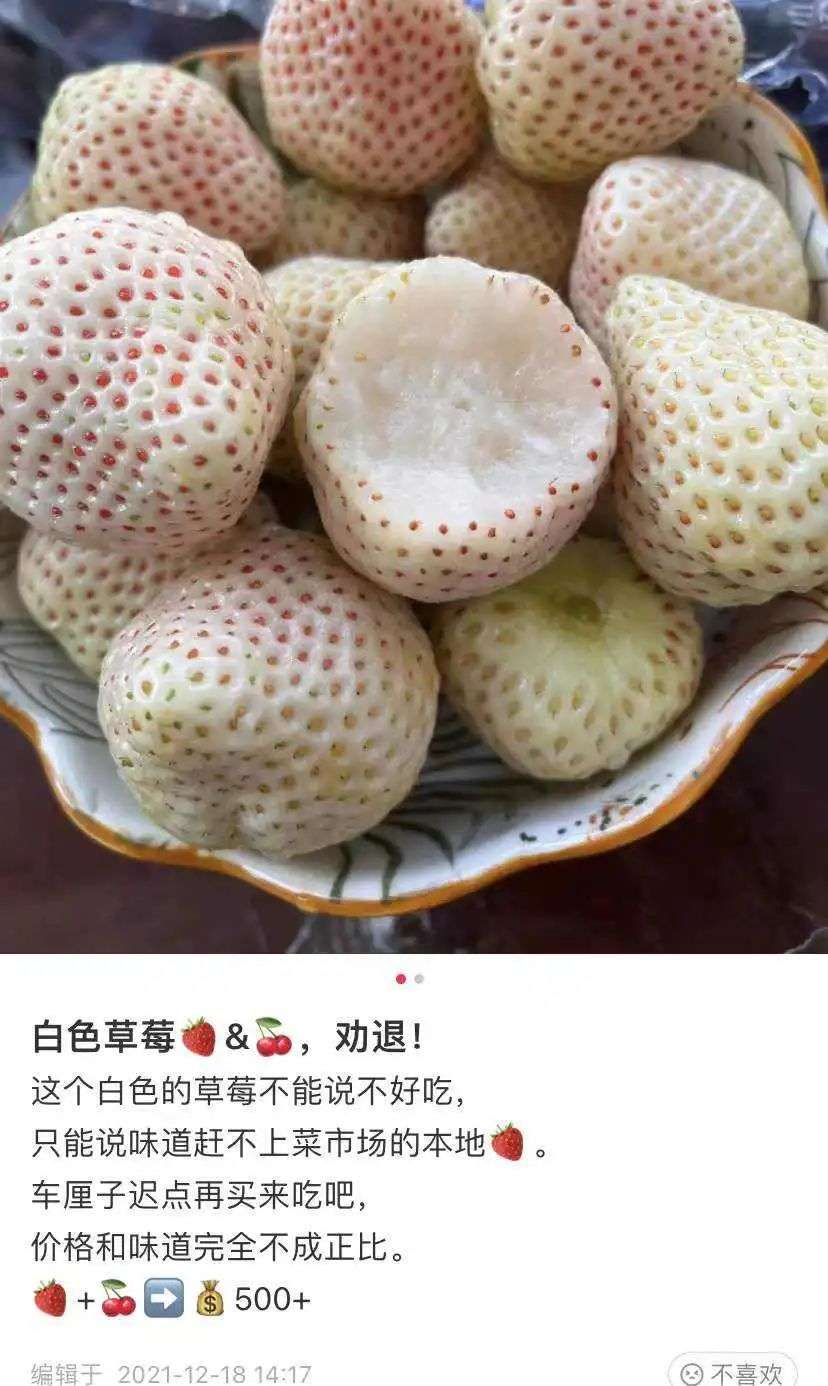Tap the 不喜欢 dislike button

pyautogui.click(x=732, y=1371)
